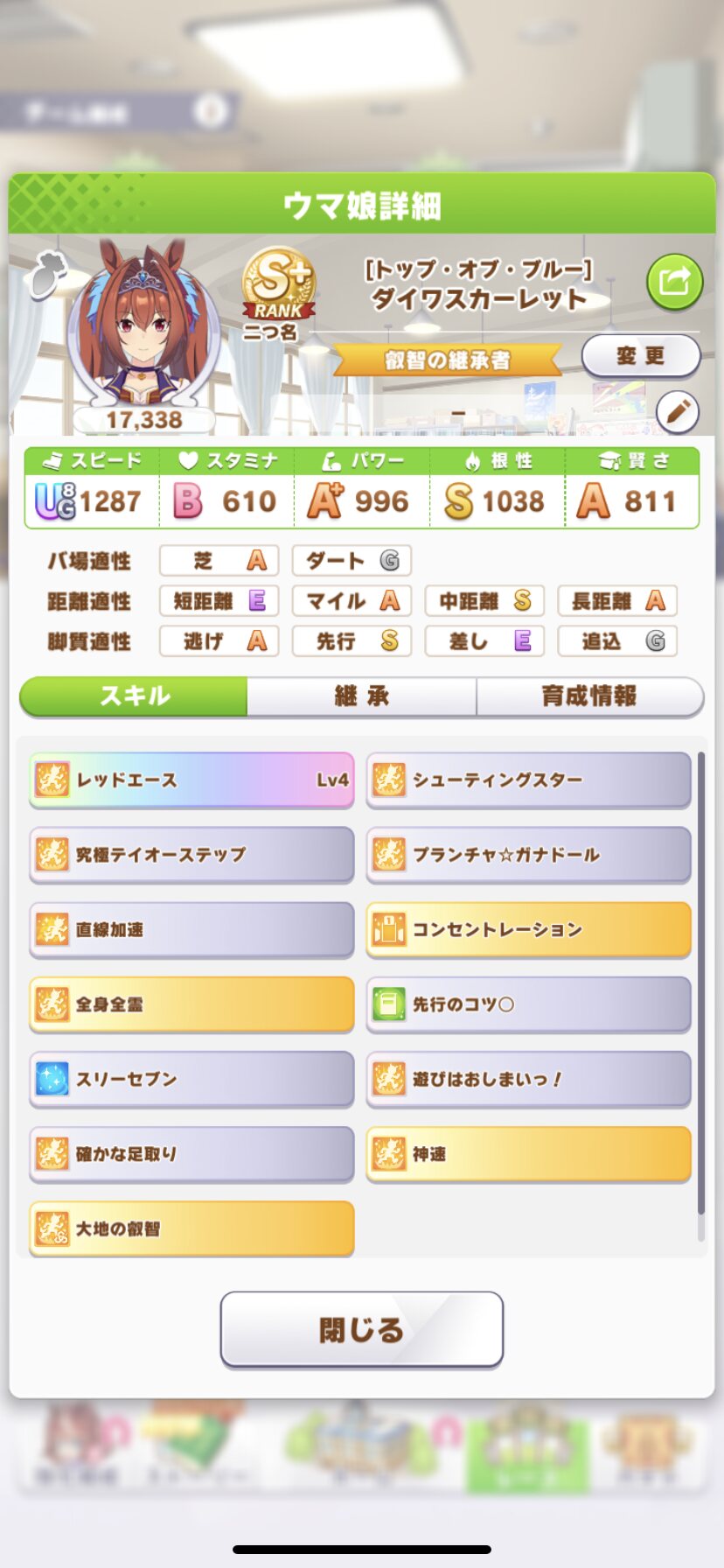Viewport: 724px width, 1568px height.
Task: Open the 全身全霊 skill
Action: [191, 1004]
